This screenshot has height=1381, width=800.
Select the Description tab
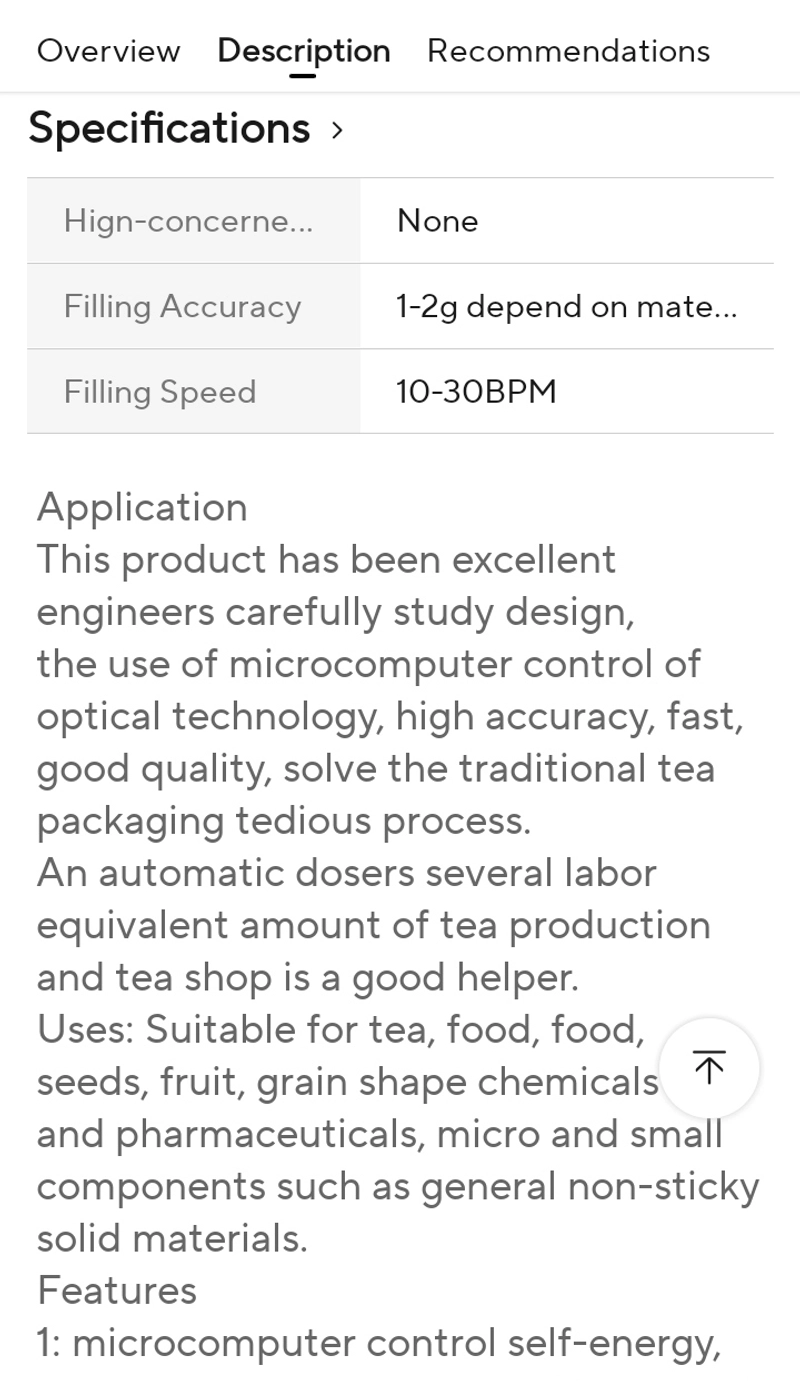[x=303, y=50]
